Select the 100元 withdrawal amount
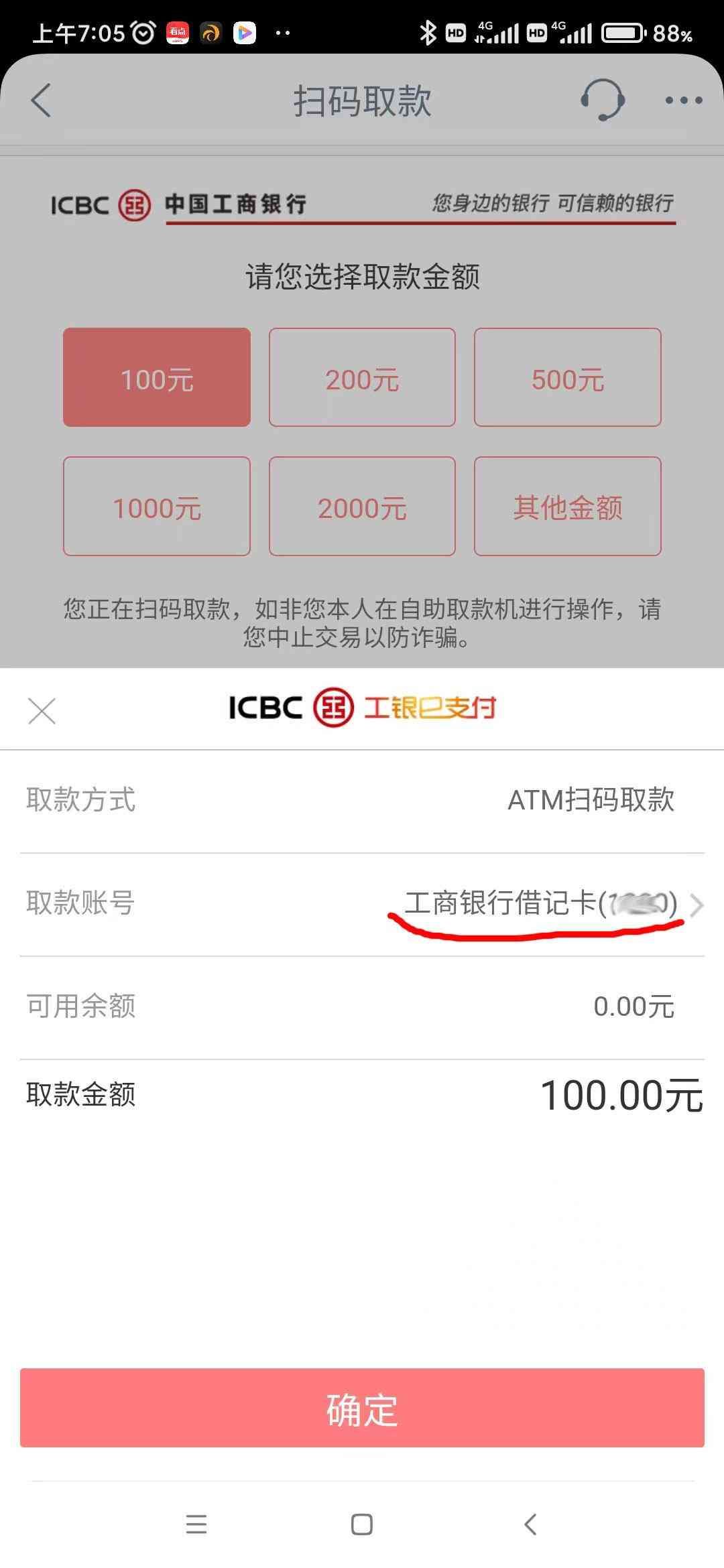Image resolution: width=724 pixels, height=1568 pixels. tap(157, 377)
